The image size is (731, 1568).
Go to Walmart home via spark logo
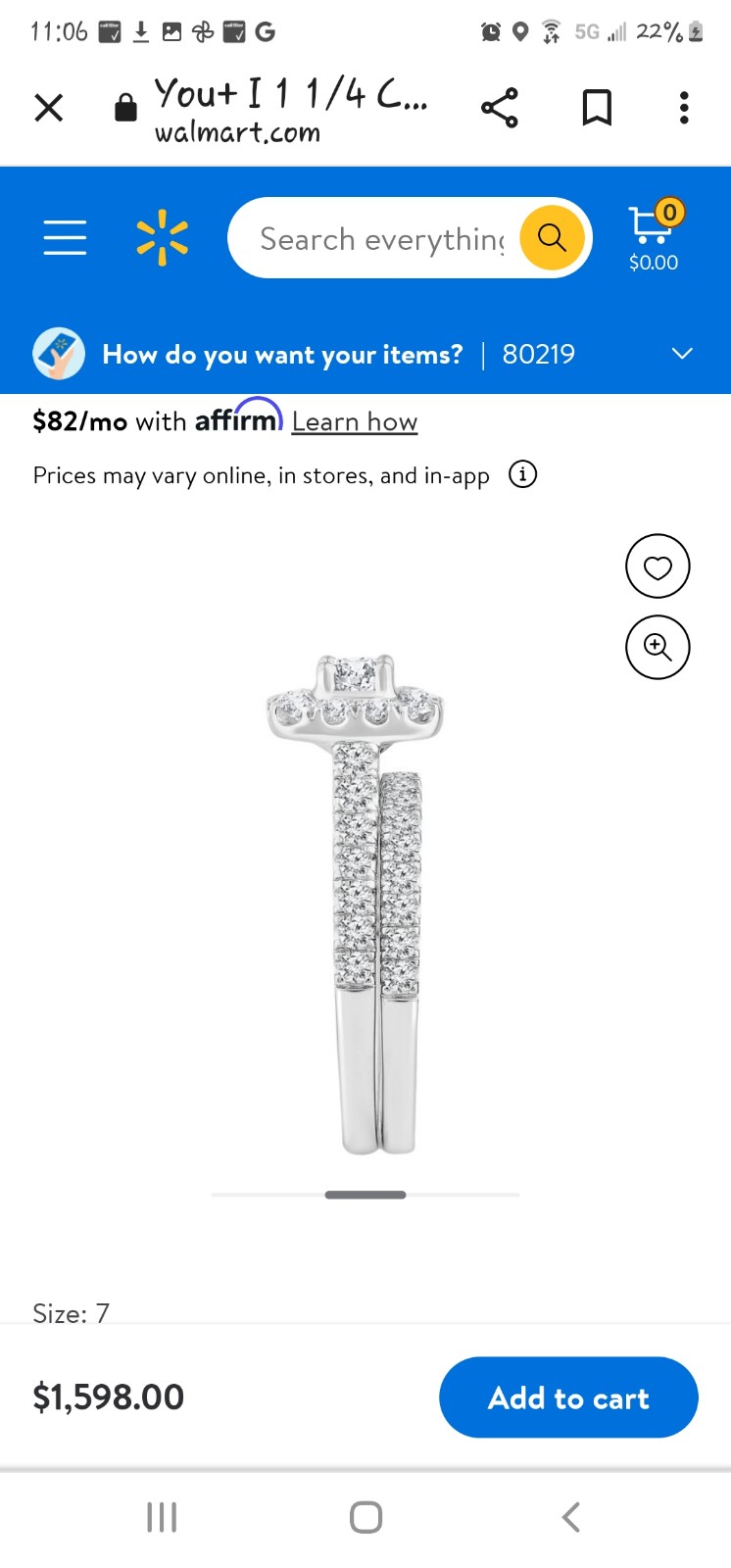point(162,238)
